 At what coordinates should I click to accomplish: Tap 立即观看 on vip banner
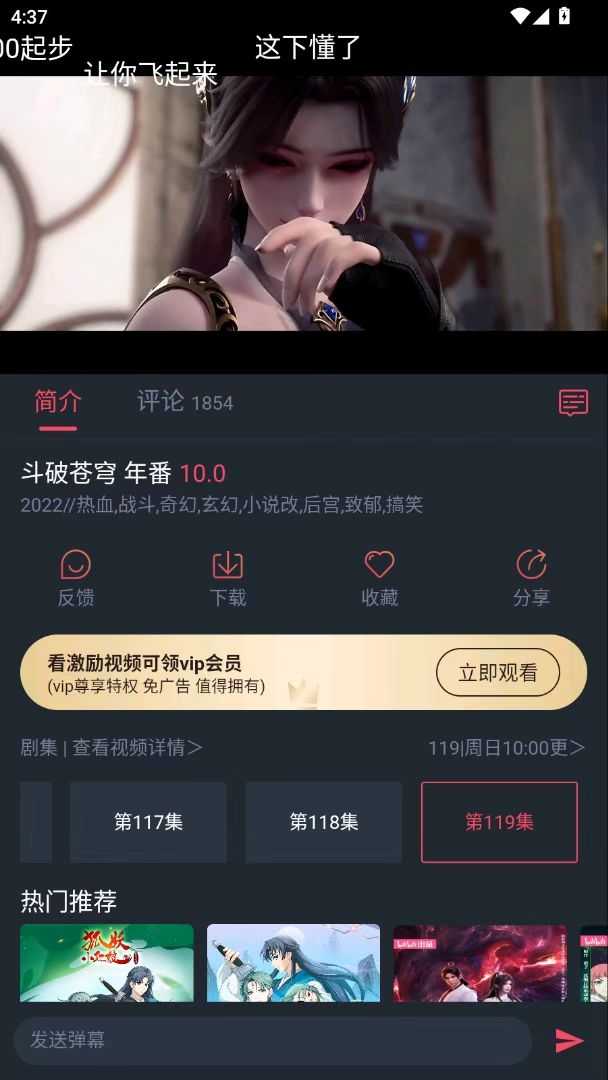497,673
